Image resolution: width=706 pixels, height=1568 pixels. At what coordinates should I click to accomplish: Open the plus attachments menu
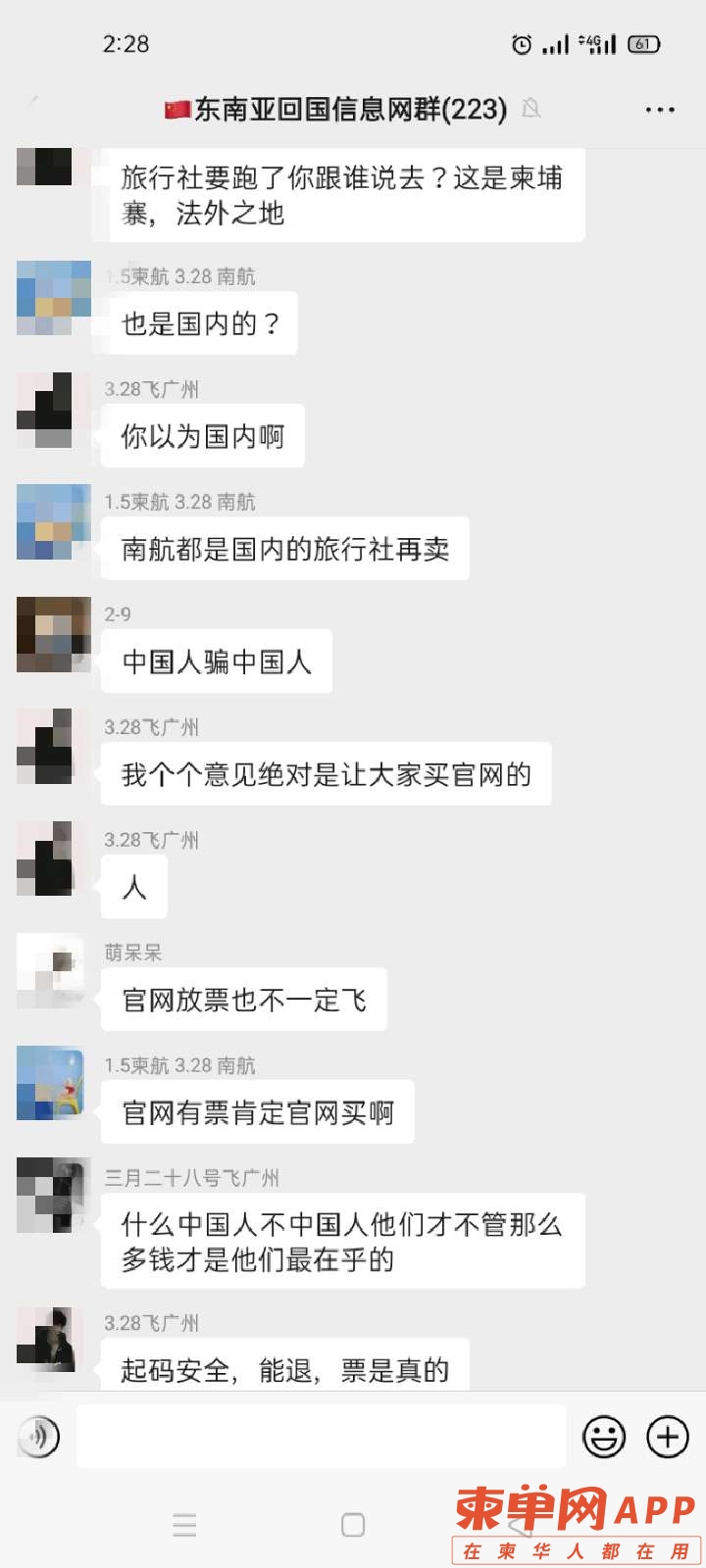click(x=668, y=1437)
